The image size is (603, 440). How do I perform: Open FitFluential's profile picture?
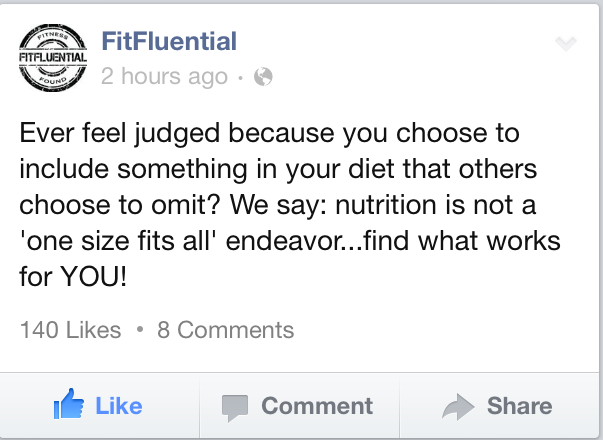53,61
